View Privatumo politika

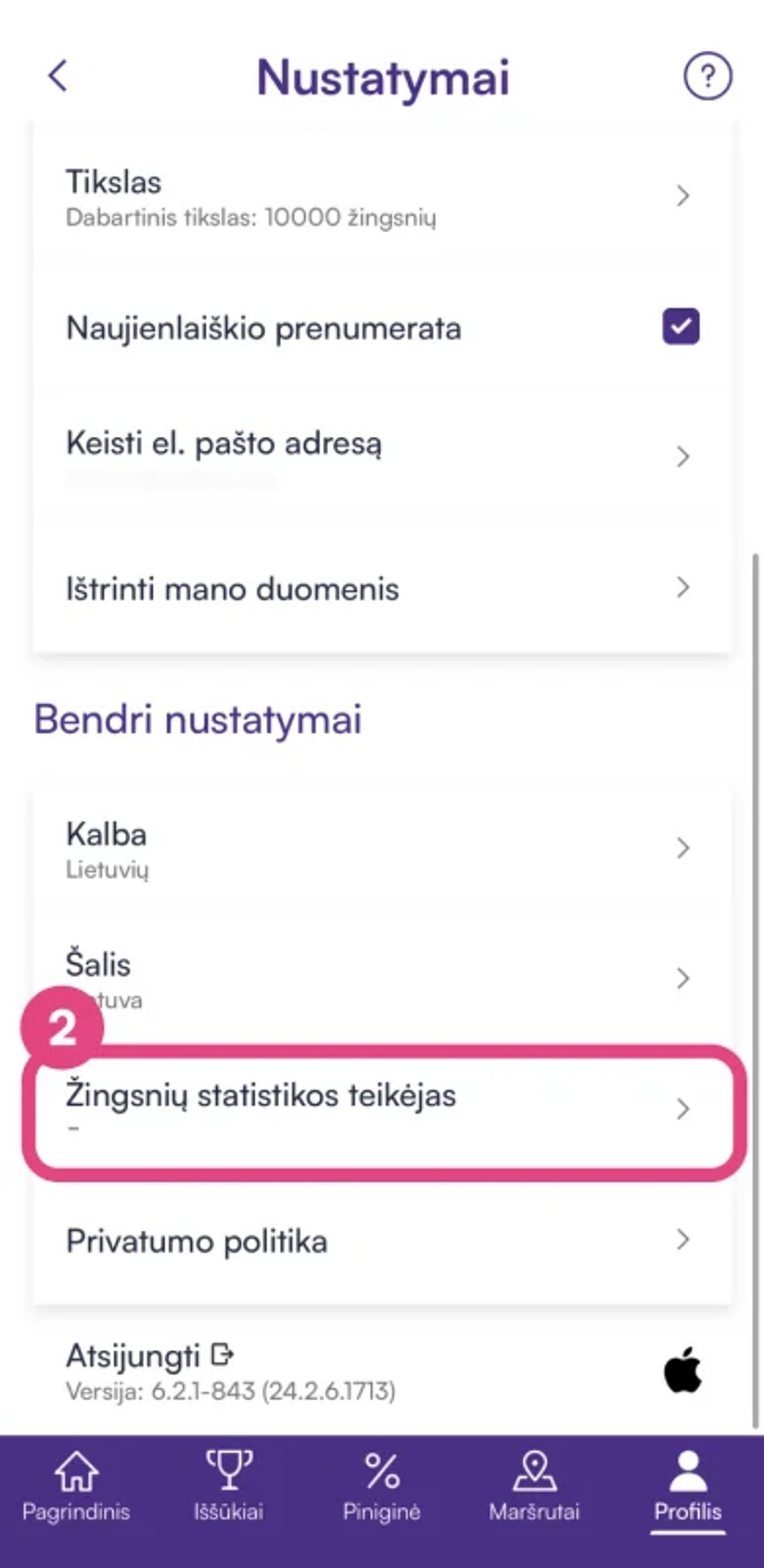[x=381, y=1240]
